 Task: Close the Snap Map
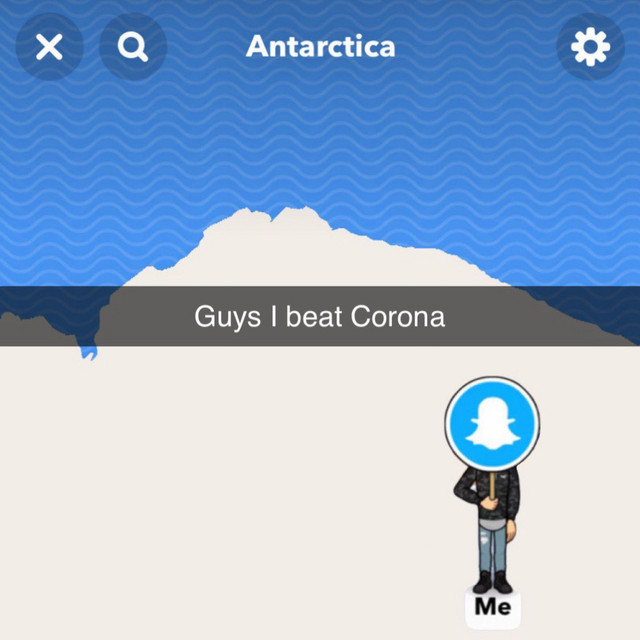[49, 47]
